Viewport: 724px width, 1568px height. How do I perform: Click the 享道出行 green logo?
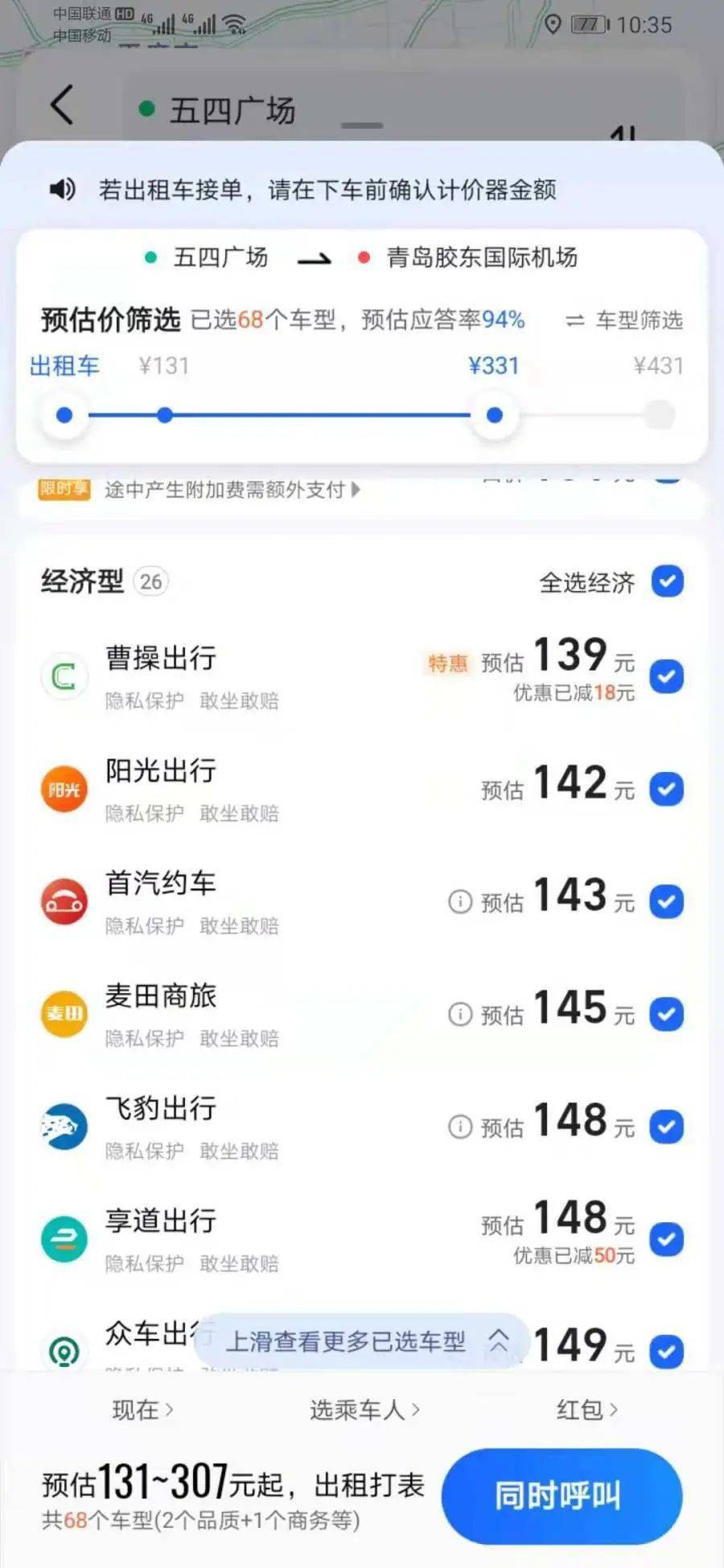(64, 1240)
